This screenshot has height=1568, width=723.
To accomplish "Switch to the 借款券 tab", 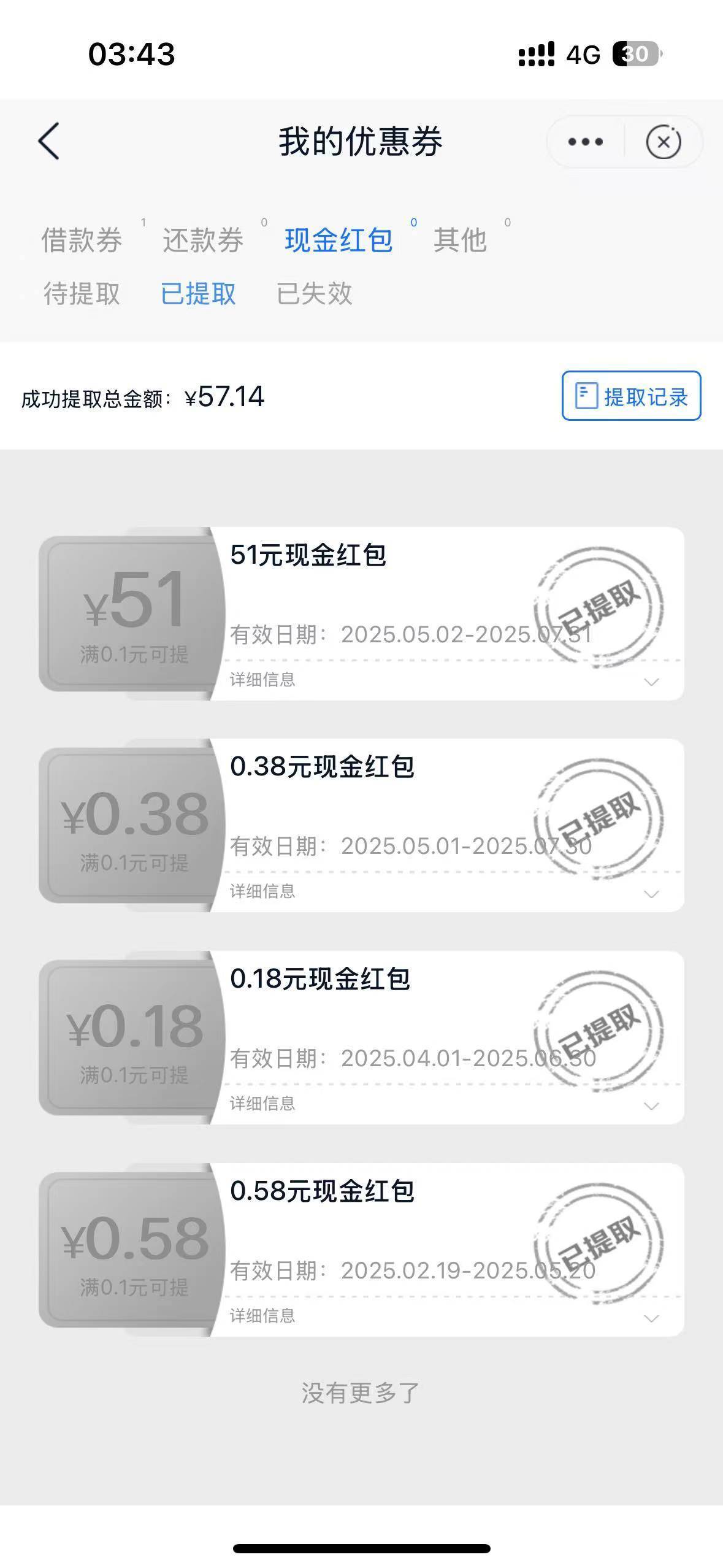I will 82,240.
